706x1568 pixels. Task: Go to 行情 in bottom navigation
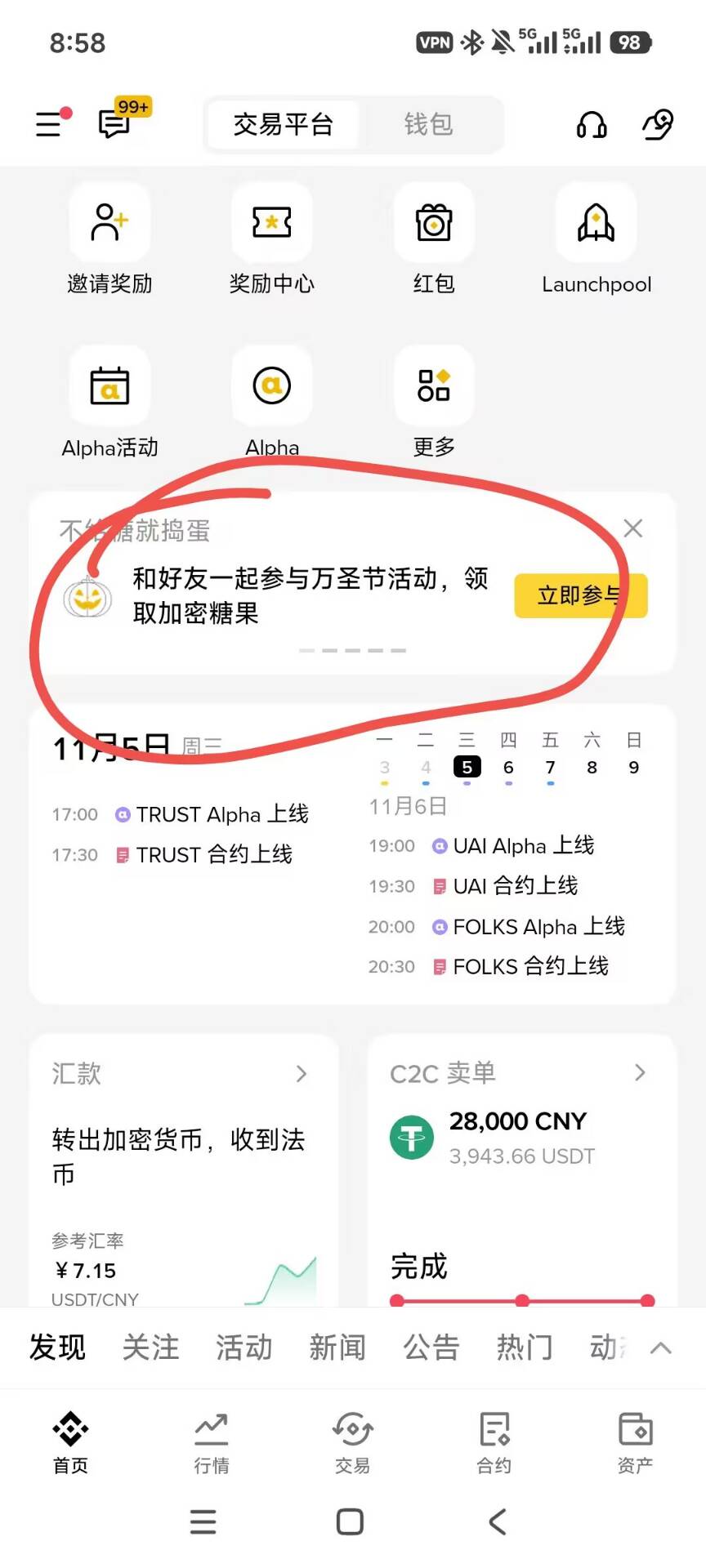[212, 1442]
